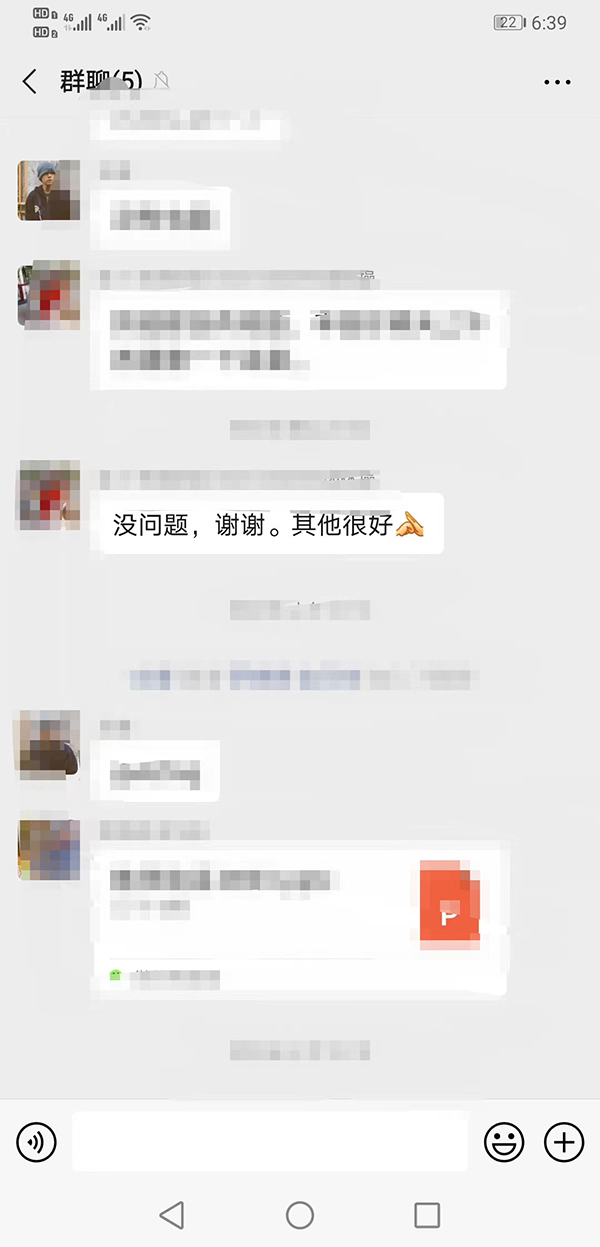Focus the message text field
Viewport: 600px width, 1247px height.
click(x=270, y=1141)
